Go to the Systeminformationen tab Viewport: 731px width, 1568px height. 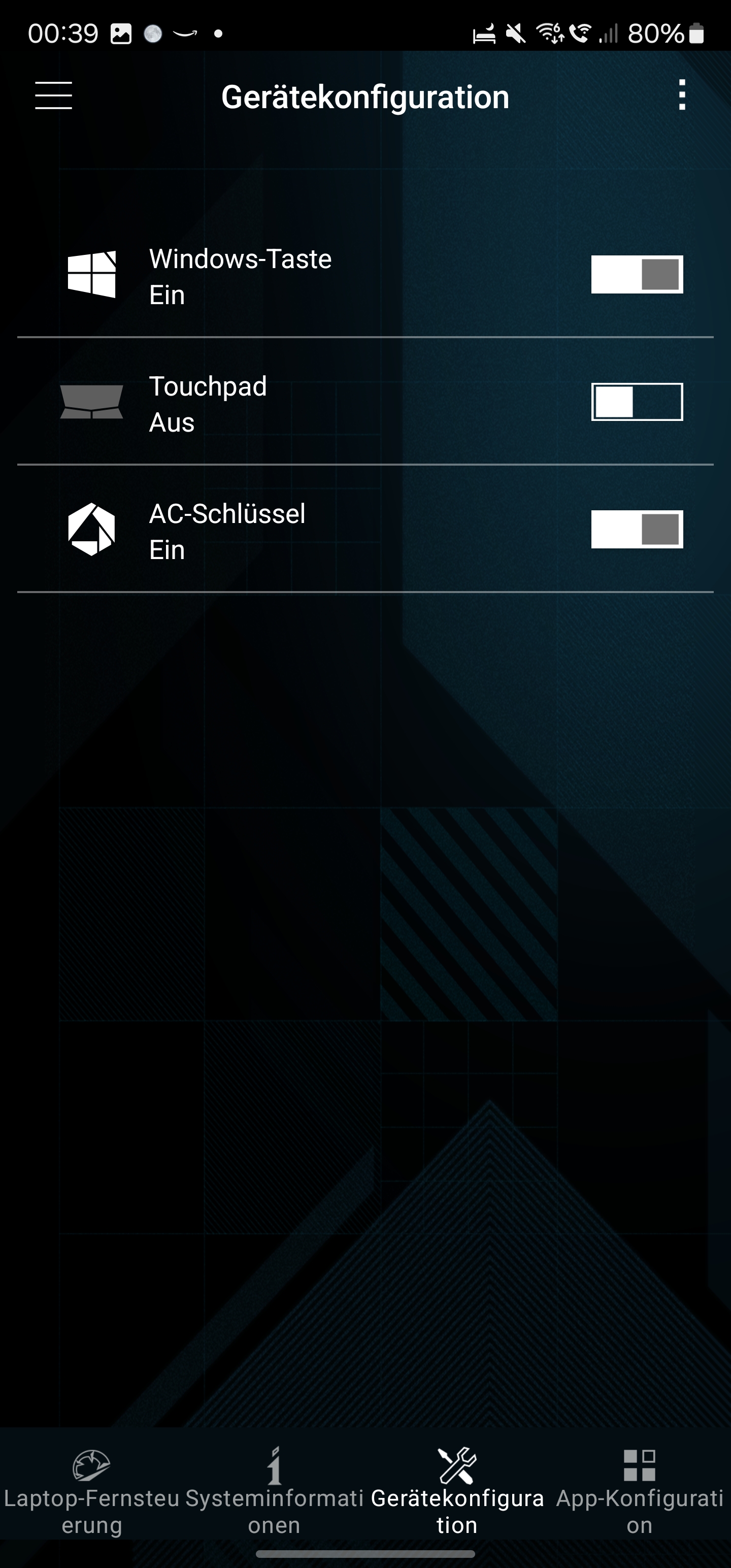[274, 1491]
